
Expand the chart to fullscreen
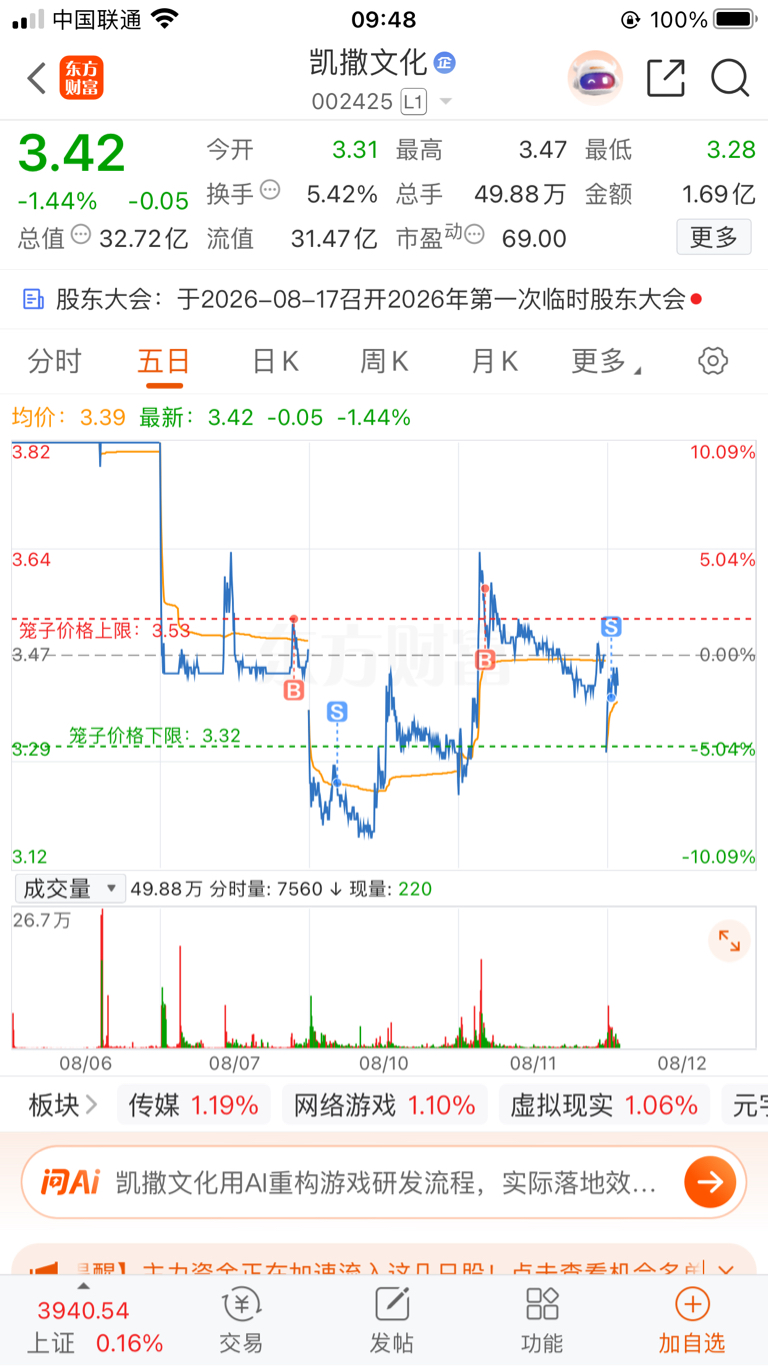tap(729, 940)
